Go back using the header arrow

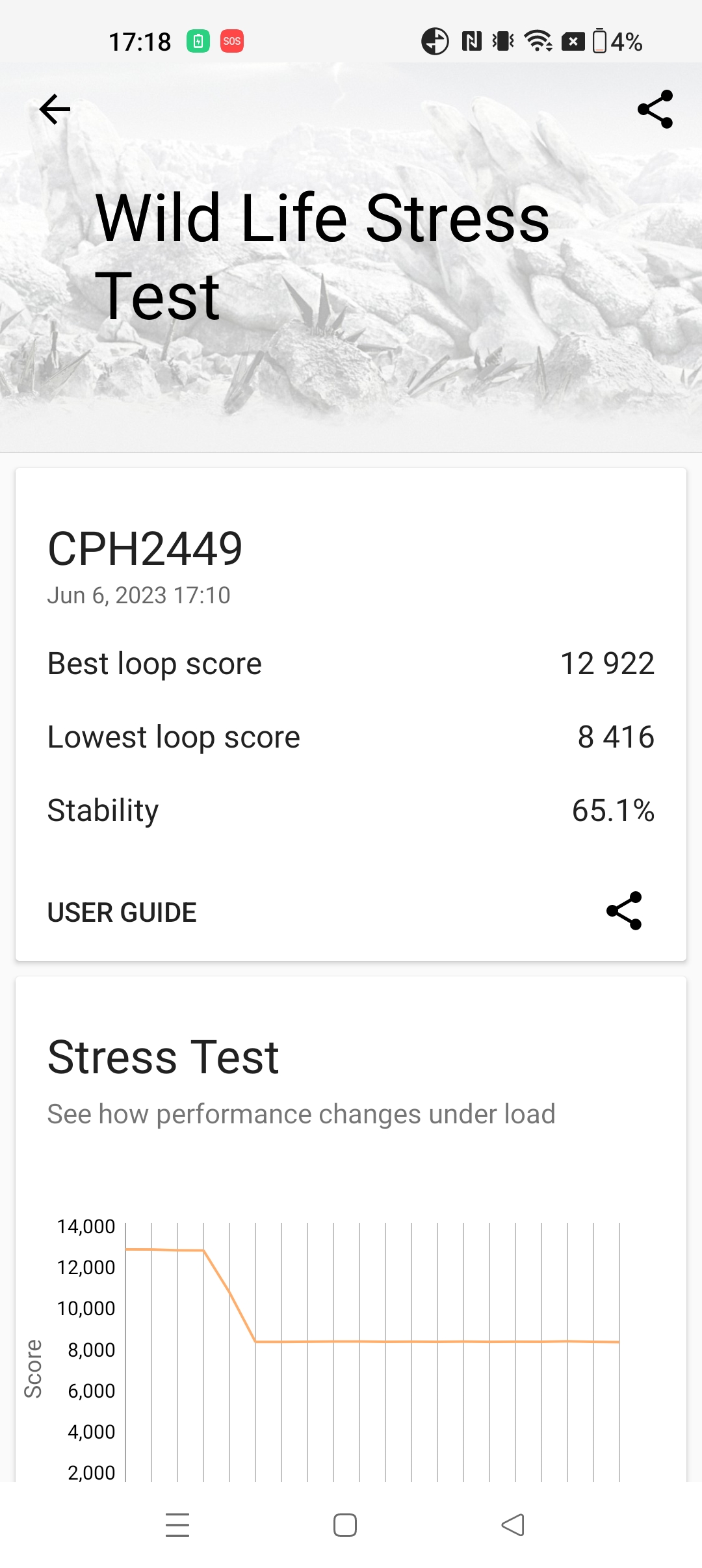(55, 109)
